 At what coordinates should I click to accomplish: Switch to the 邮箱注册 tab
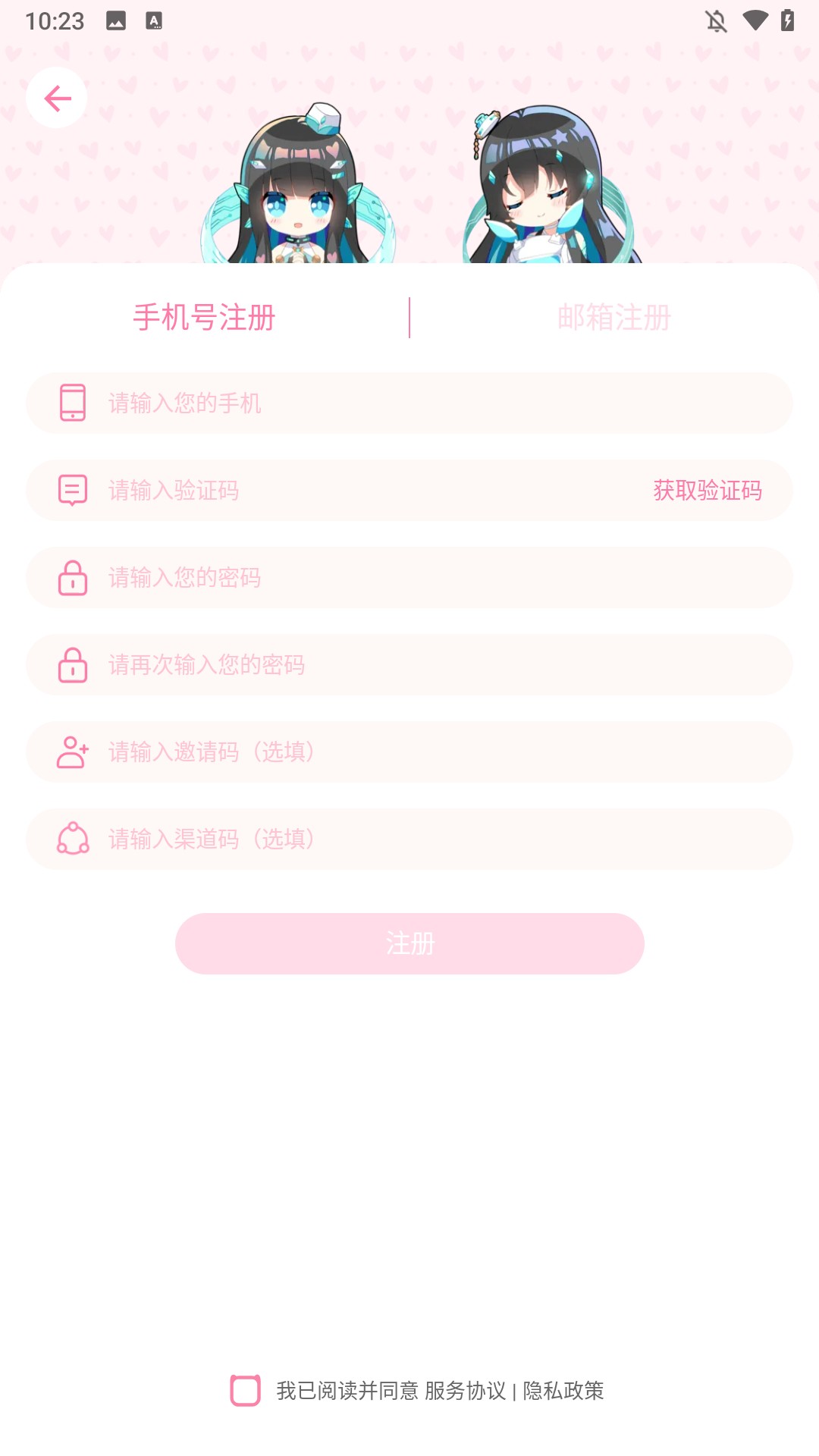(x=613, y=318)
